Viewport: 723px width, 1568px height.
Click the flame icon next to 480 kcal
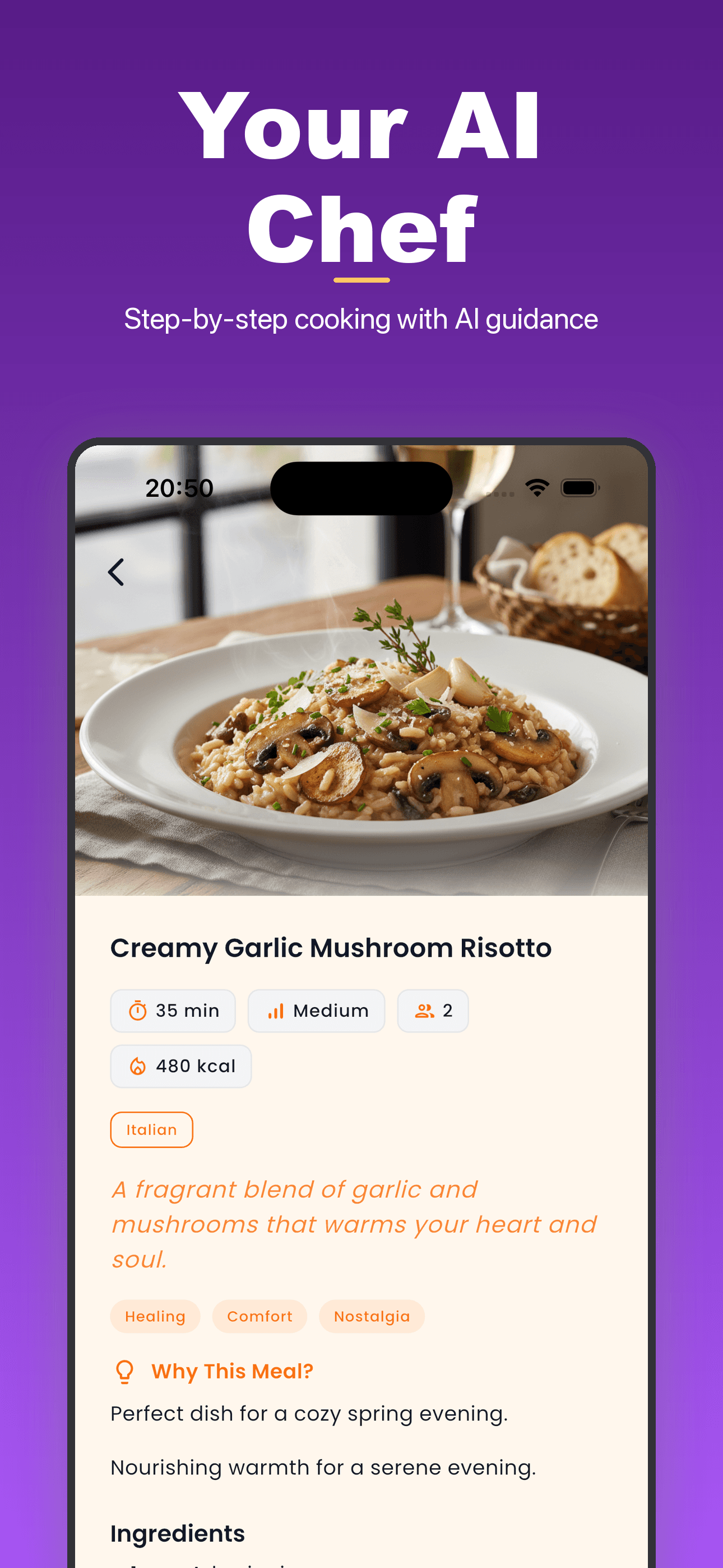pyautogui.click(x=139, y=1066)
